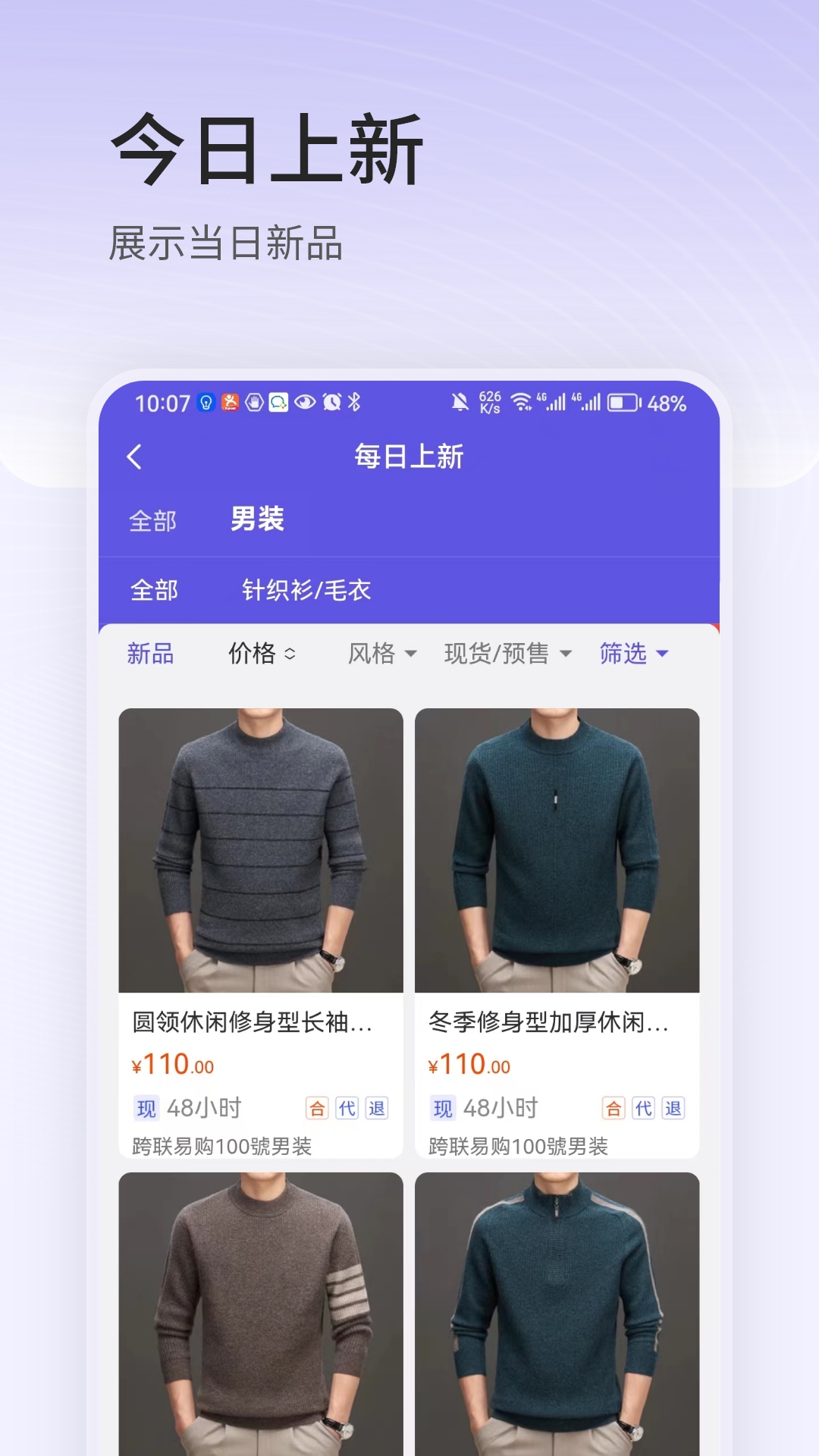The image size is (819, 1456).
Task: Toggle 价格 ascending/descending sort
Action: 261,653
